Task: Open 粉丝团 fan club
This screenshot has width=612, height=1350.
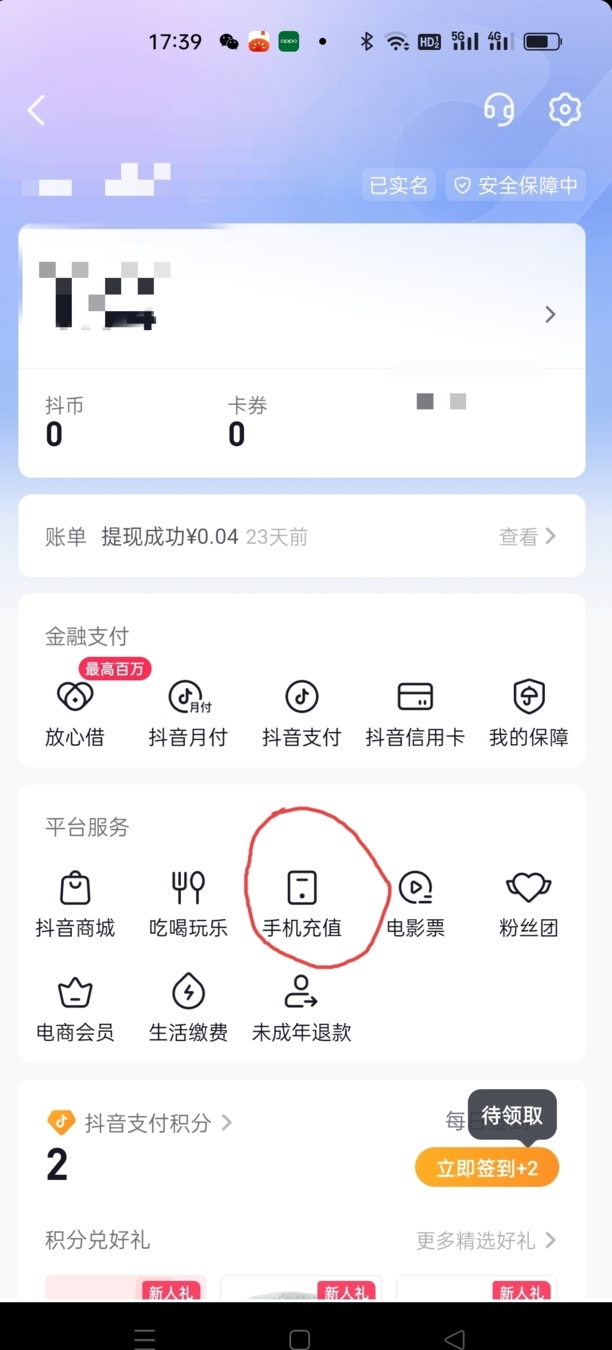Action: (528, 903)
